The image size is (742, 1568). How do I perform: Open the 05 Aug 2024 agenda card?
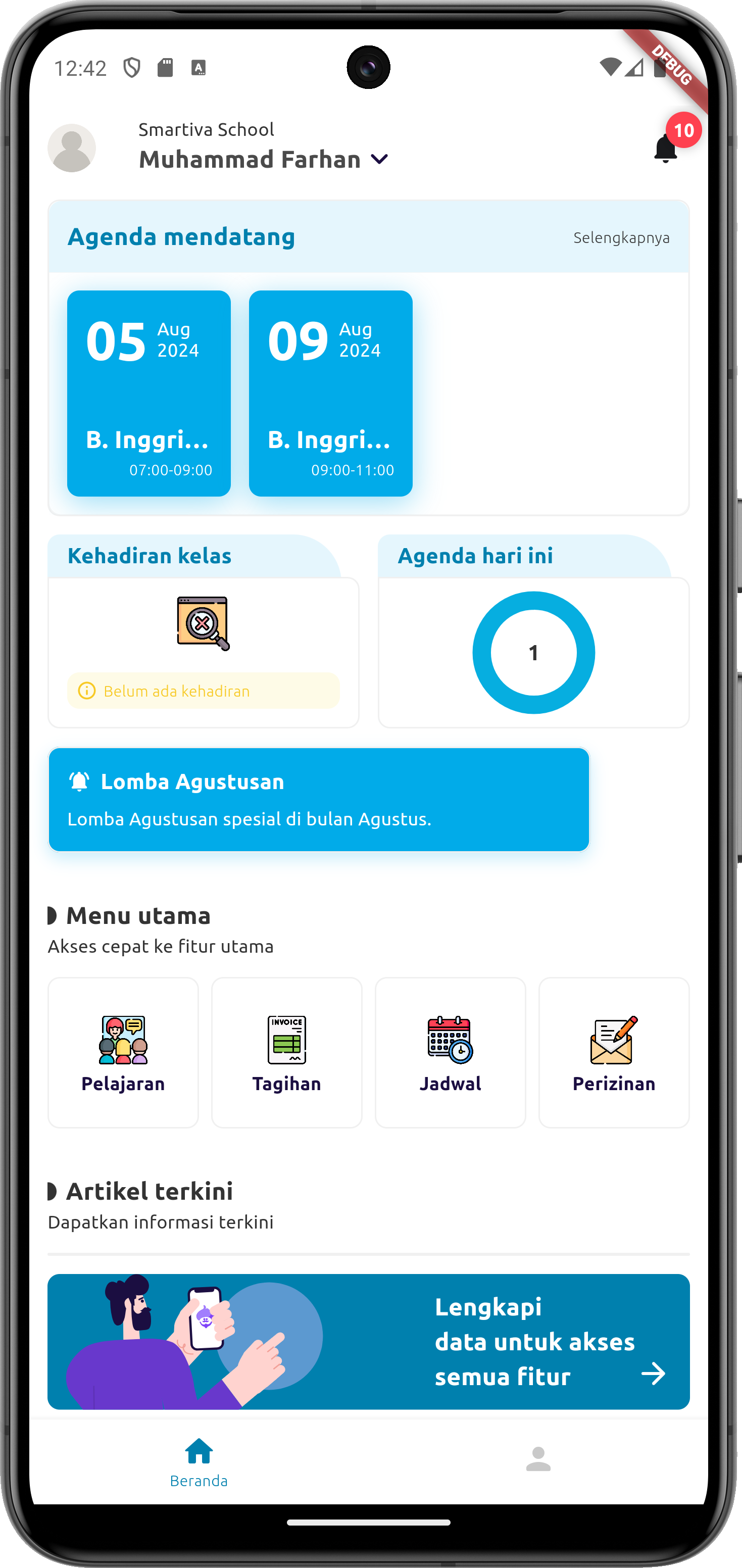pos(149,393)
